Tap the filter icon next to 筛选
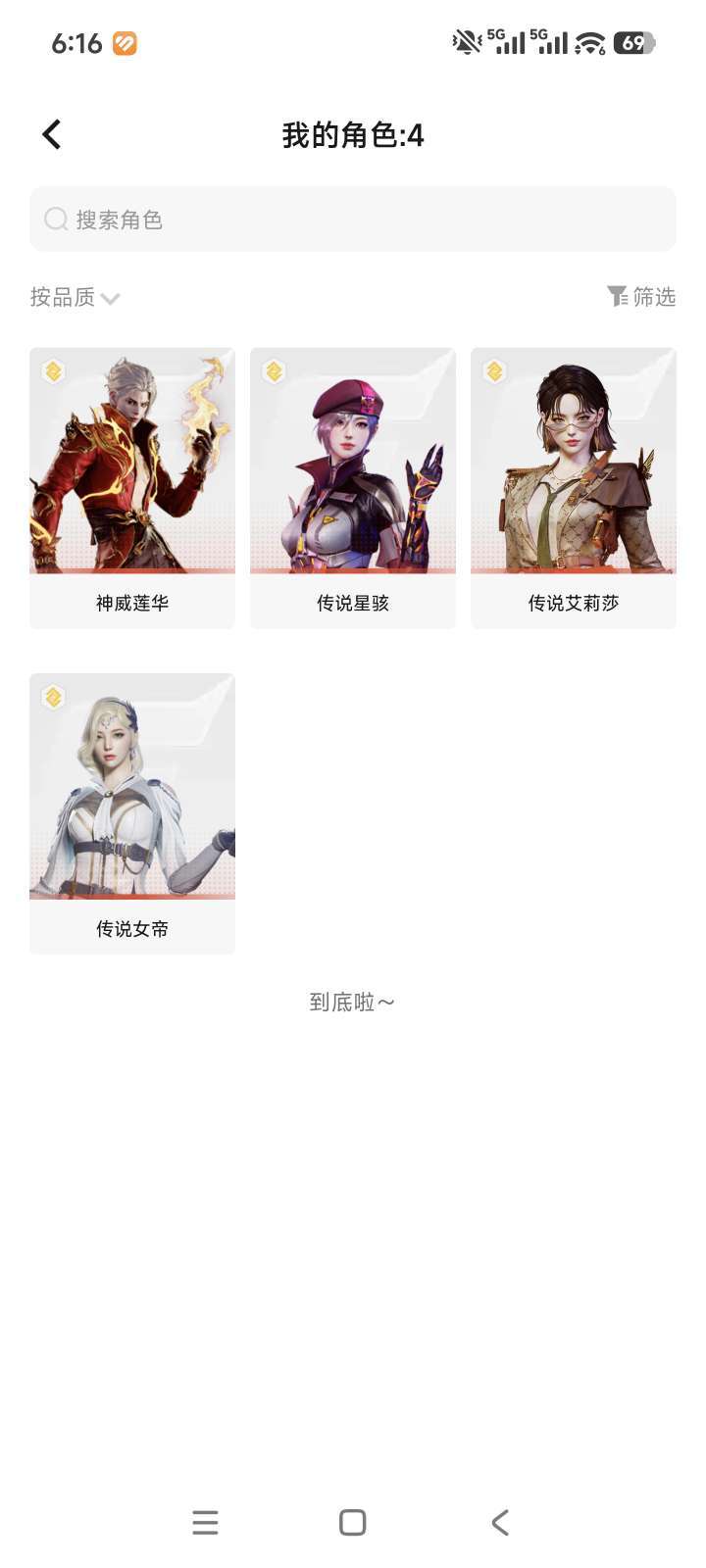 (x=617, y=297)
